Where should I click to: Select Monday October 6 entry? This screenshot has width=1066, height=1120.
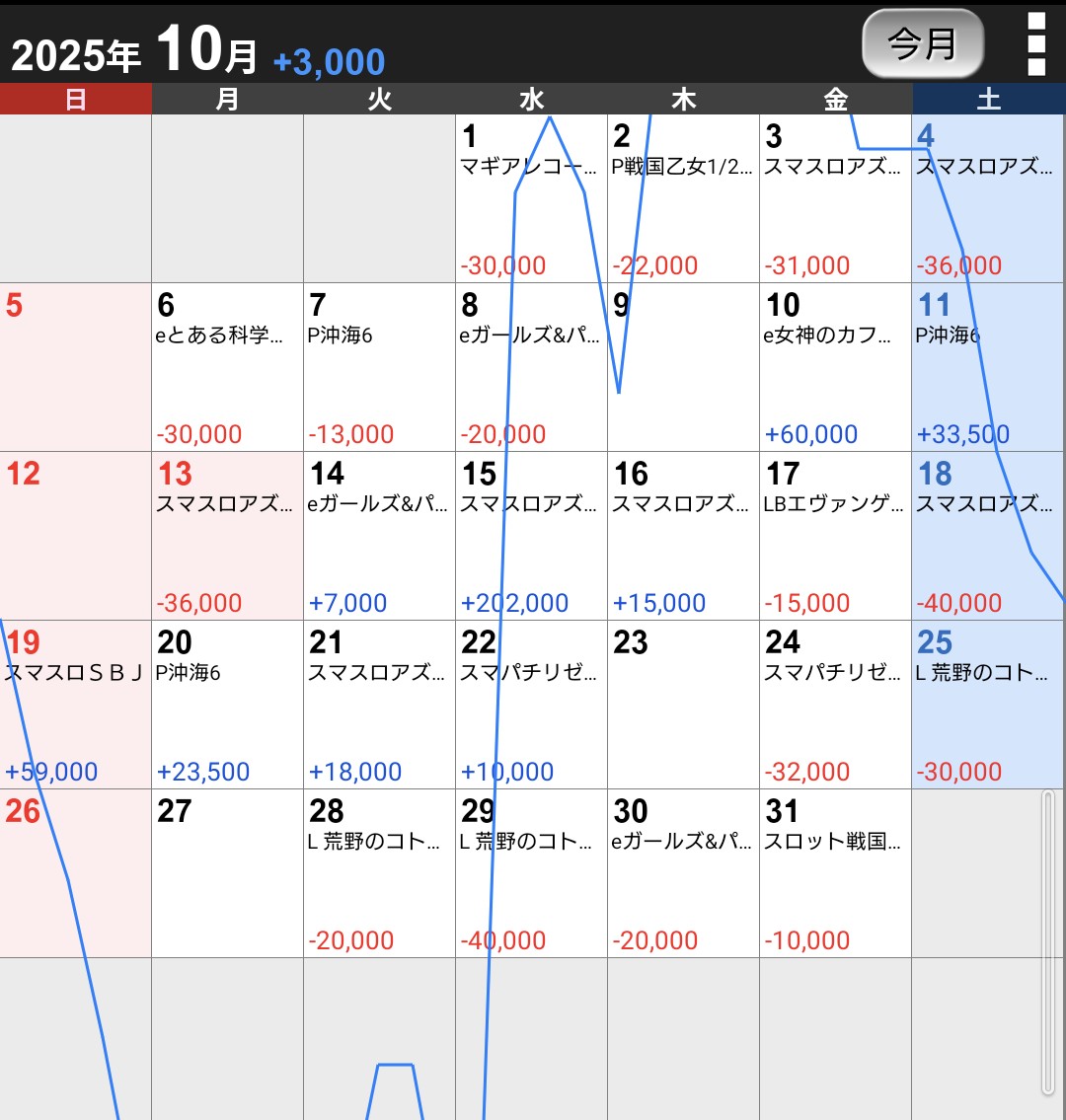click(227, 367)
